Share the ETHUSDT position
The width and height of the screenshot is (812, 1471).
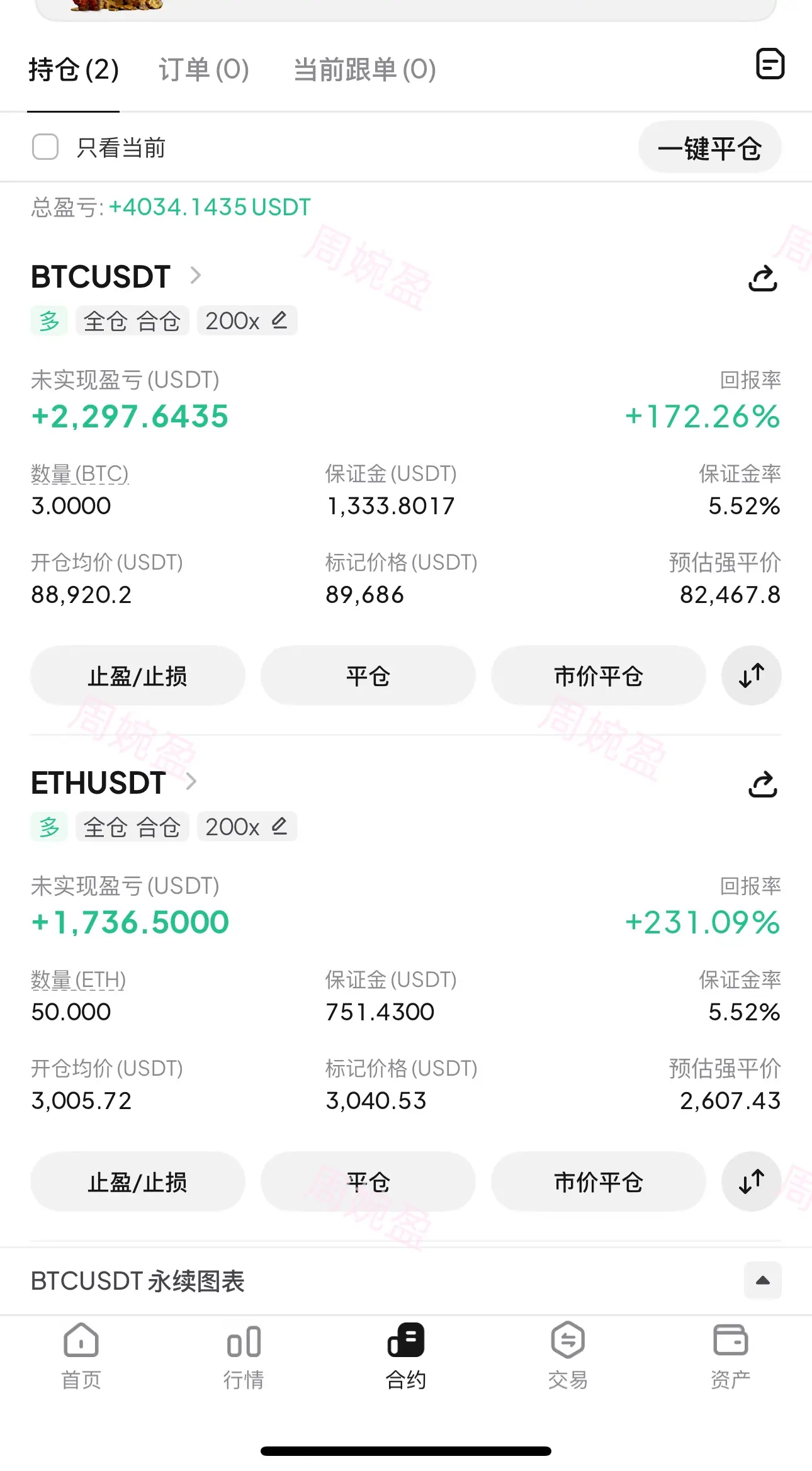coord(762,784)
